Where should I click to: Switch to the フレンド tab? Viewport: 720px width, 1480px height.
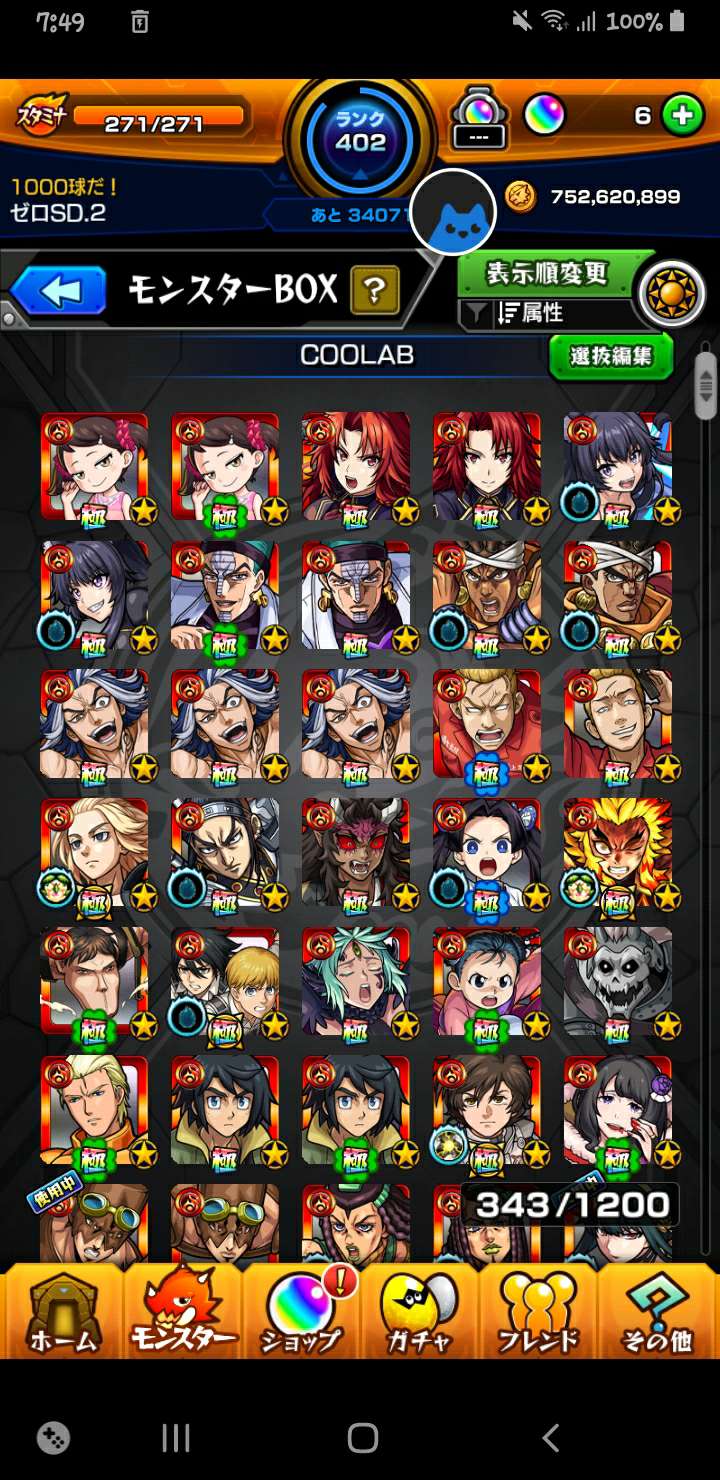538,1312
